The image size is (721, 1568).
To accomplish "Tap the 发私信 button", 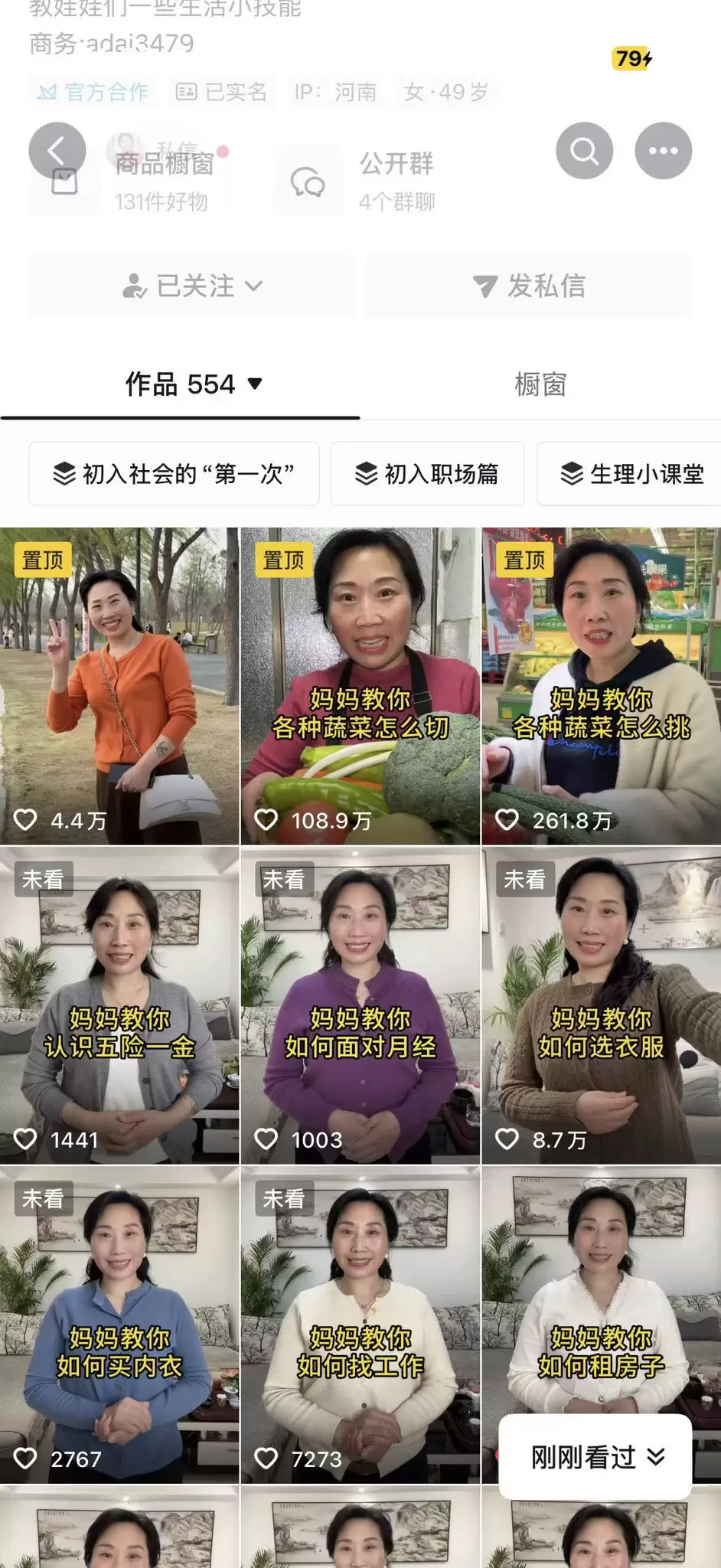I will 529,285.
